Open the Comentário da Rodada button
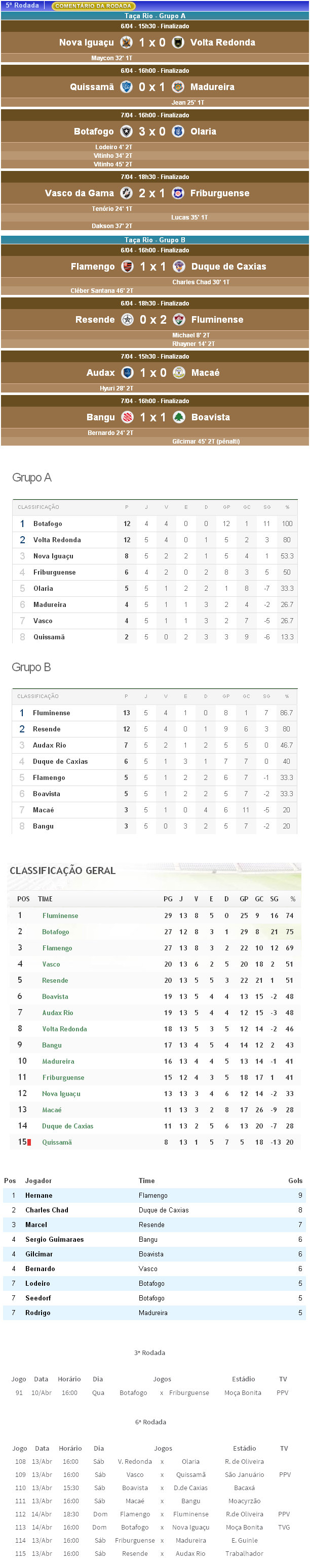Viewport: 310px width, 1568px height. pyautogui.click(x=93, y=6)
